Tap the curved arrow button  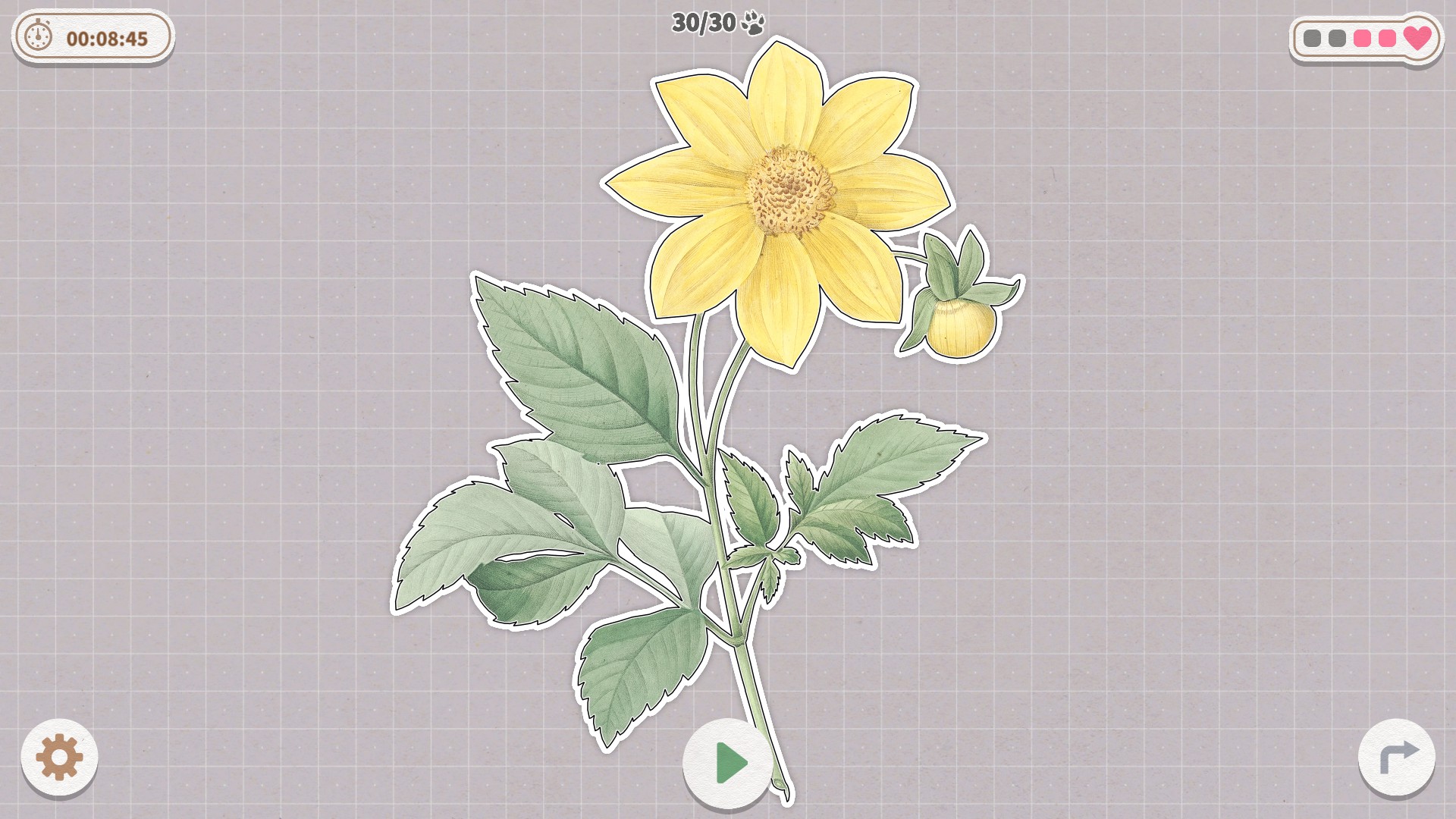coord(1396,757)
